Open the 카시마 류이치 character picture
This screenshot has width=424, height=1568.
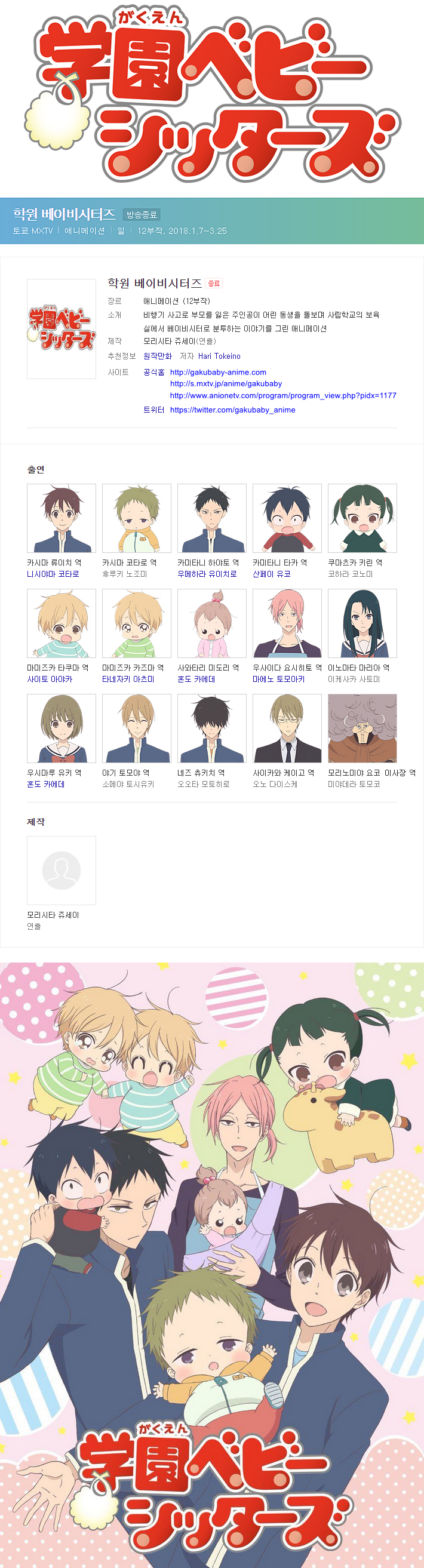click(x=62, y=518)
